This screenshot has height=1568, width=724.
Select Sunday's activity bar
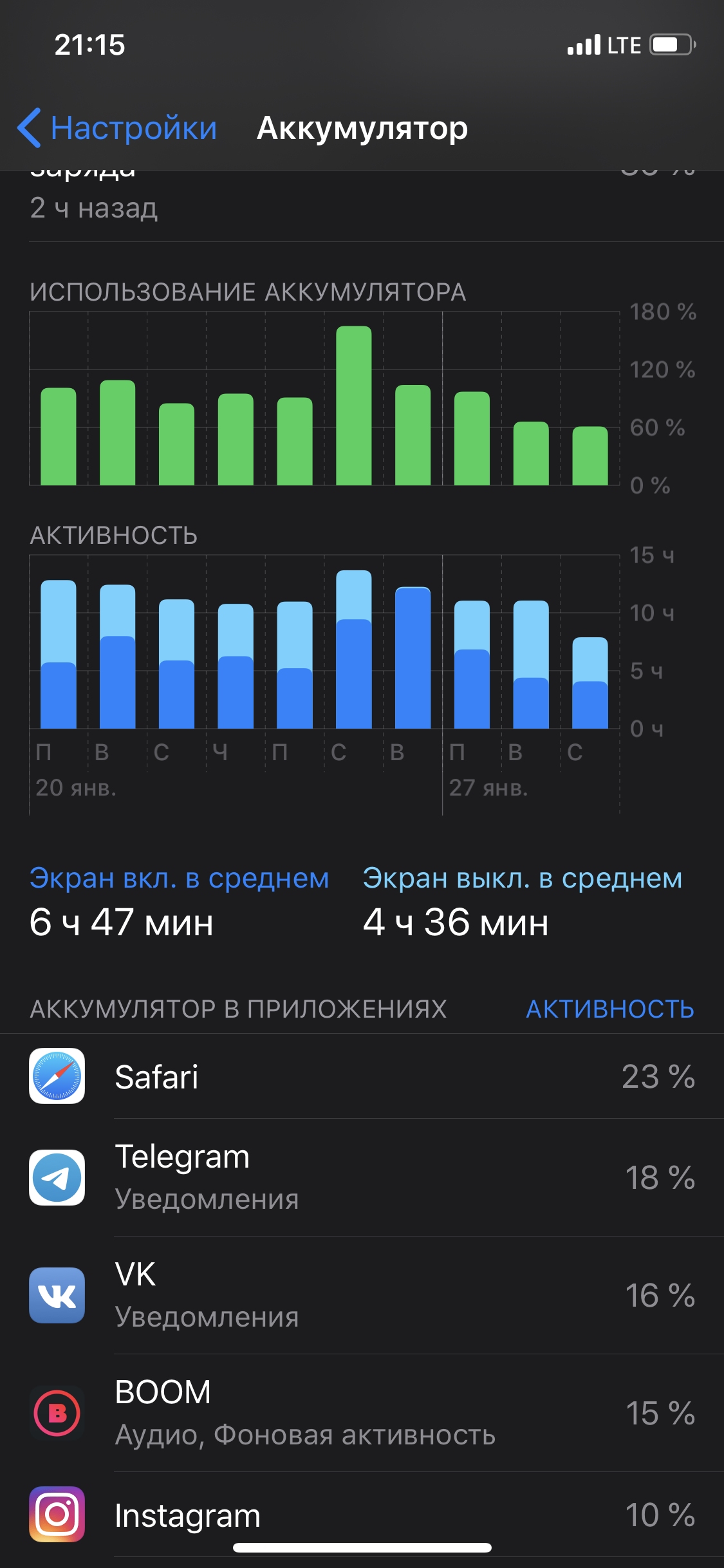[x=413, y=657]
